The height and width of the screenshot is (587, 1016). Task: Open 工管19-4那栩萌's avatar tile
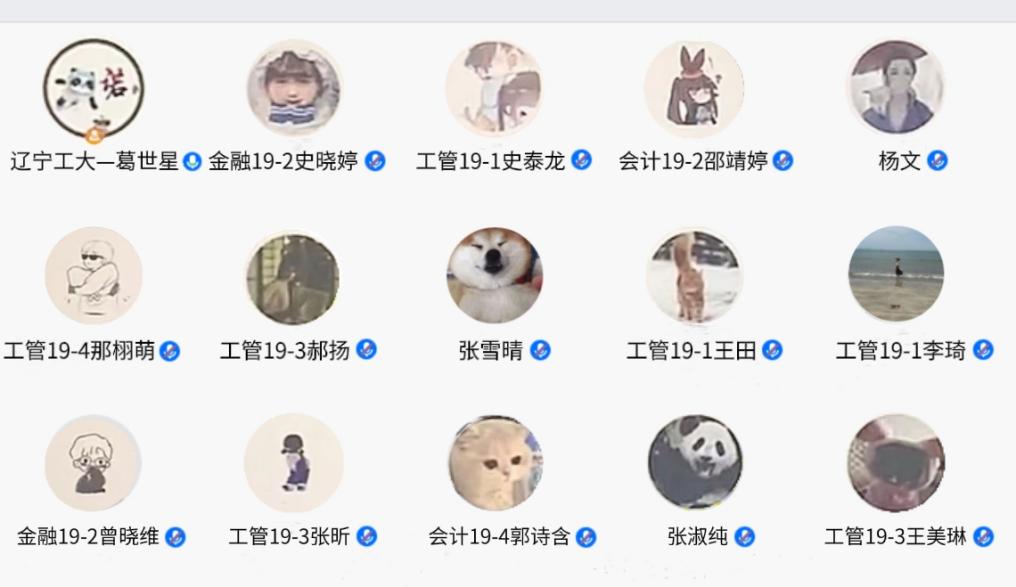coord(93,276)
